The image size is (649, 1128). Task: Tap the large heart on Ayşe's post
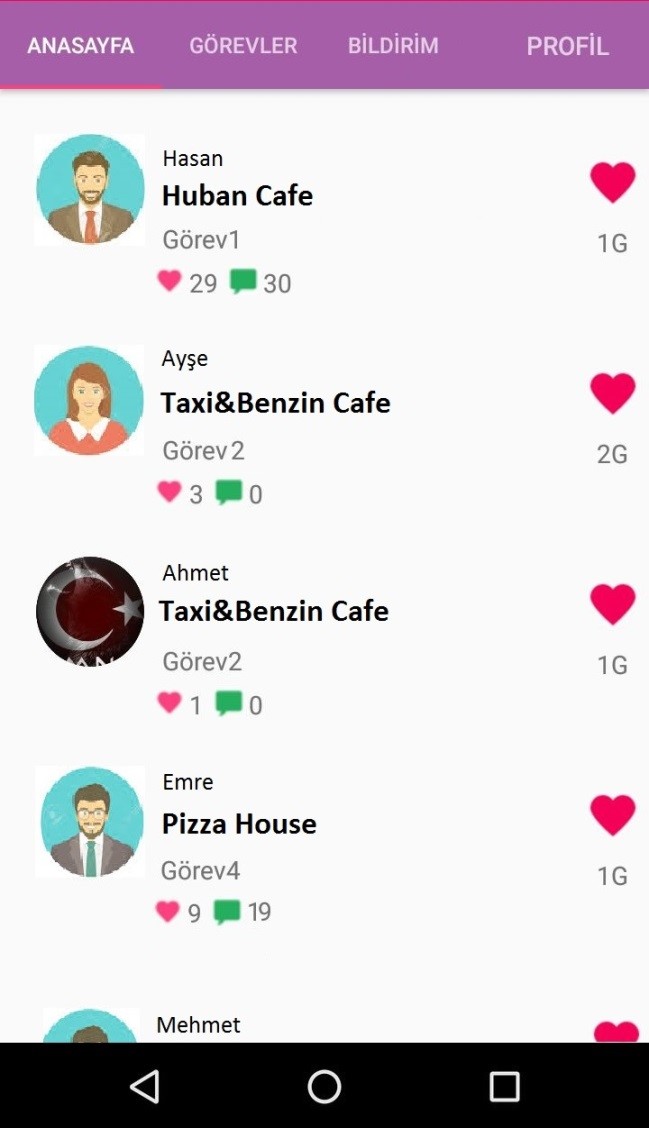pos(612,393)
